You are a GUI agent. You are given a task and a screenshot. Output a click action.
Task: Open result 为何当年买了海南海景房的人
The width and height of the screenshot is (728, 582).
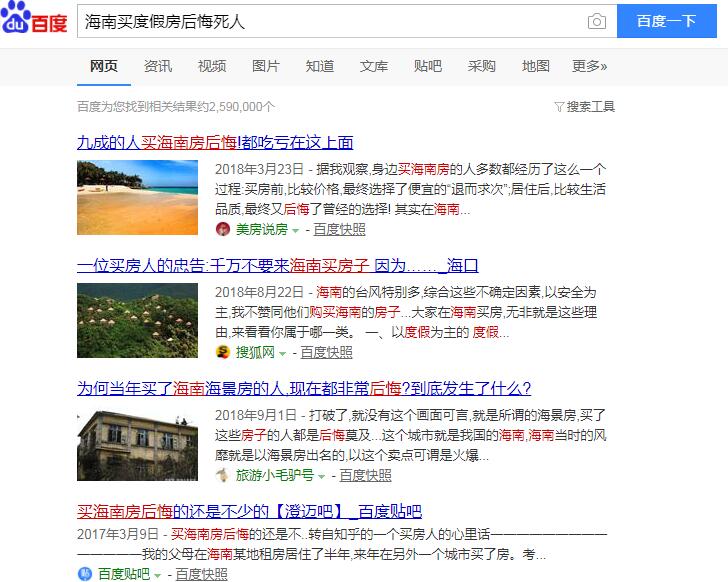pyautogui.click(x=304, y=388)
